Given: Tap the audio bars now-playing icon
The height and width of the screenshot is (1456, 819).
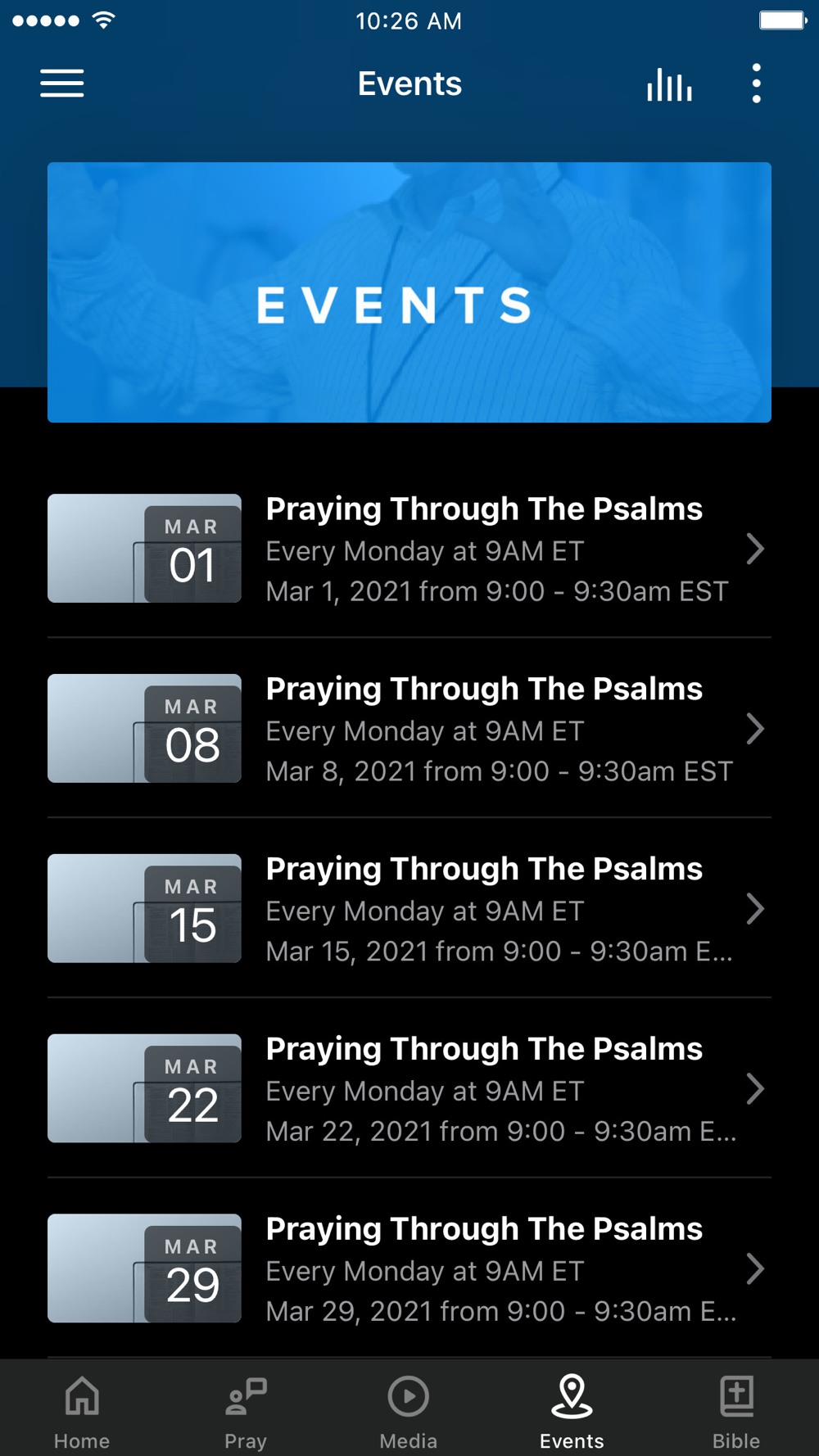Looking at the screenshot, I should point(669,84).
